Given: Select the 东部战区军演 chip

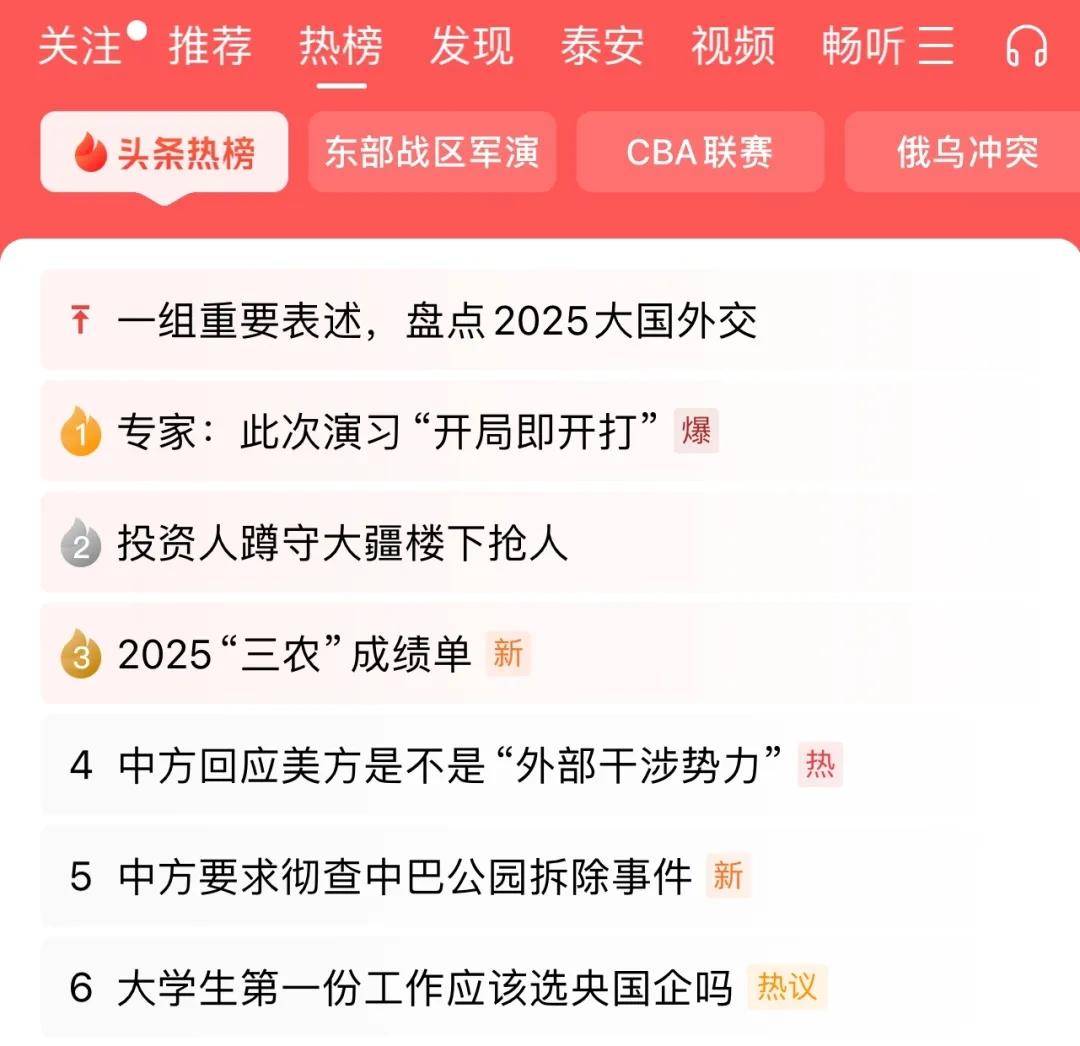Looking at the screenshot, I should coord(432,152).
